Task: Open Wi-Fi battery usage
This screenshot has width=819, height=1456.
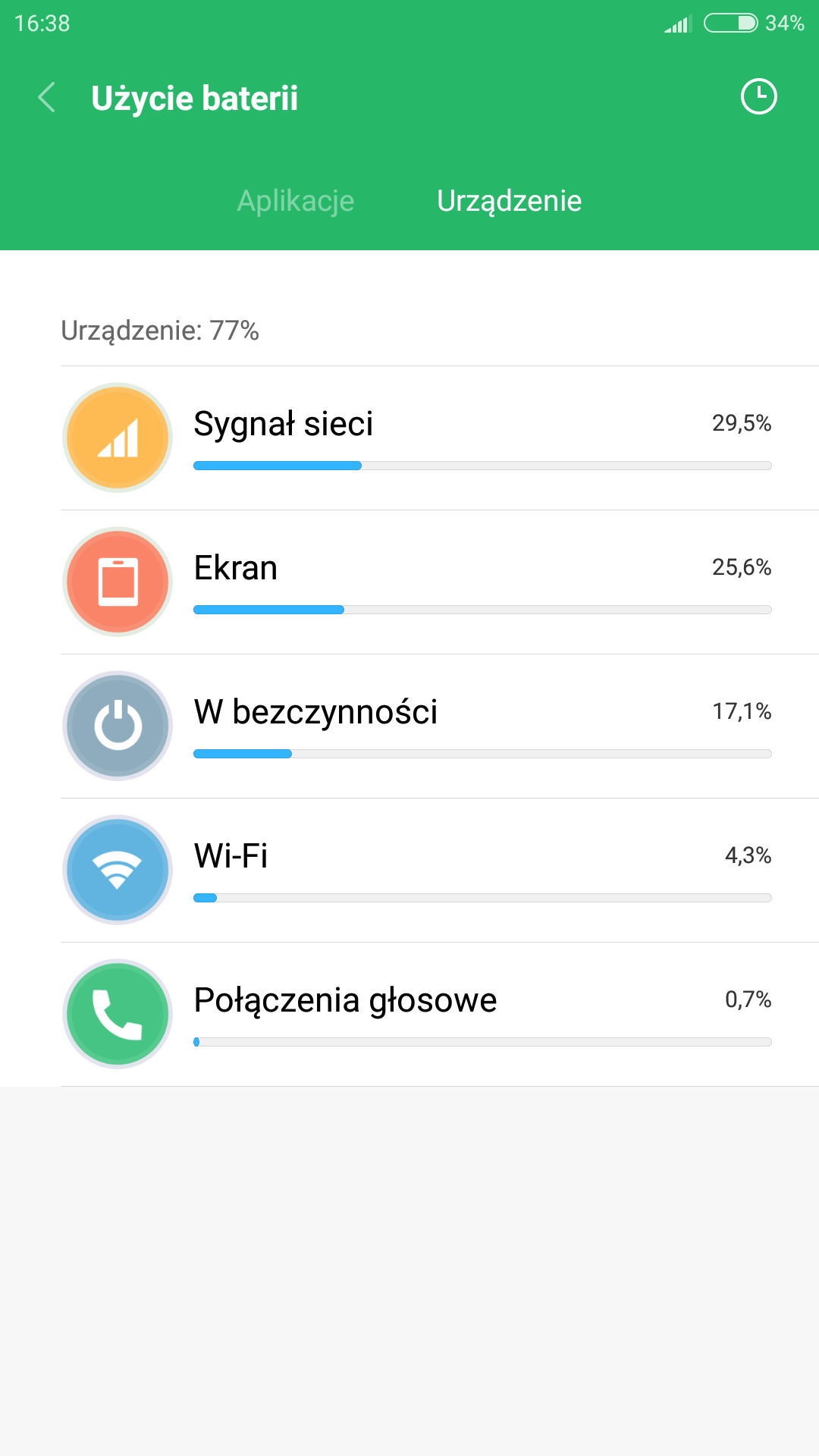Action: point(440,871)
